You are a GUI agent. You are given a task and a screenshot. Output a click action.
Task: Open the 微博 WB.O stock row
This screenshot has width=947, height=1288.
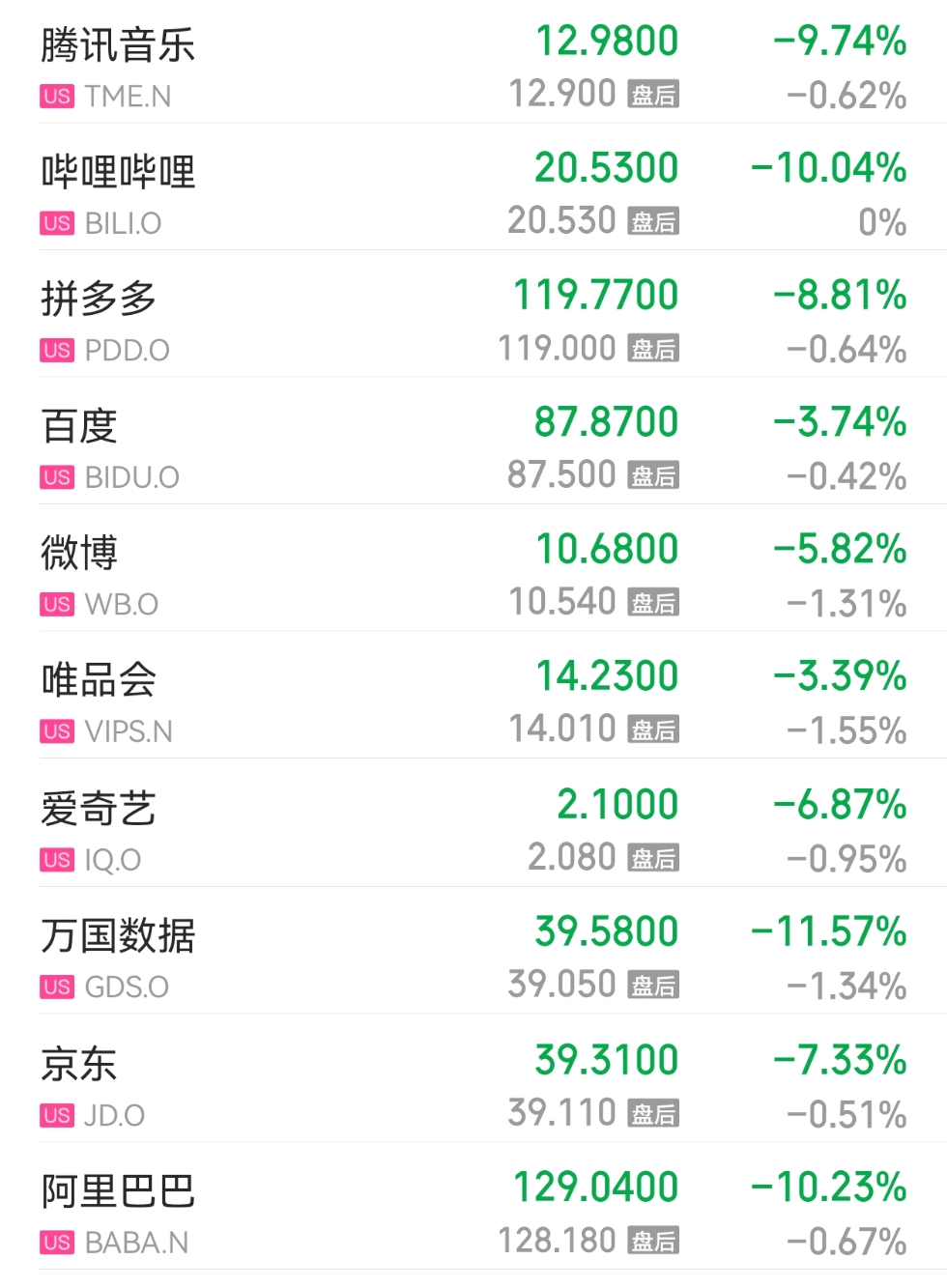click(473, 568)
